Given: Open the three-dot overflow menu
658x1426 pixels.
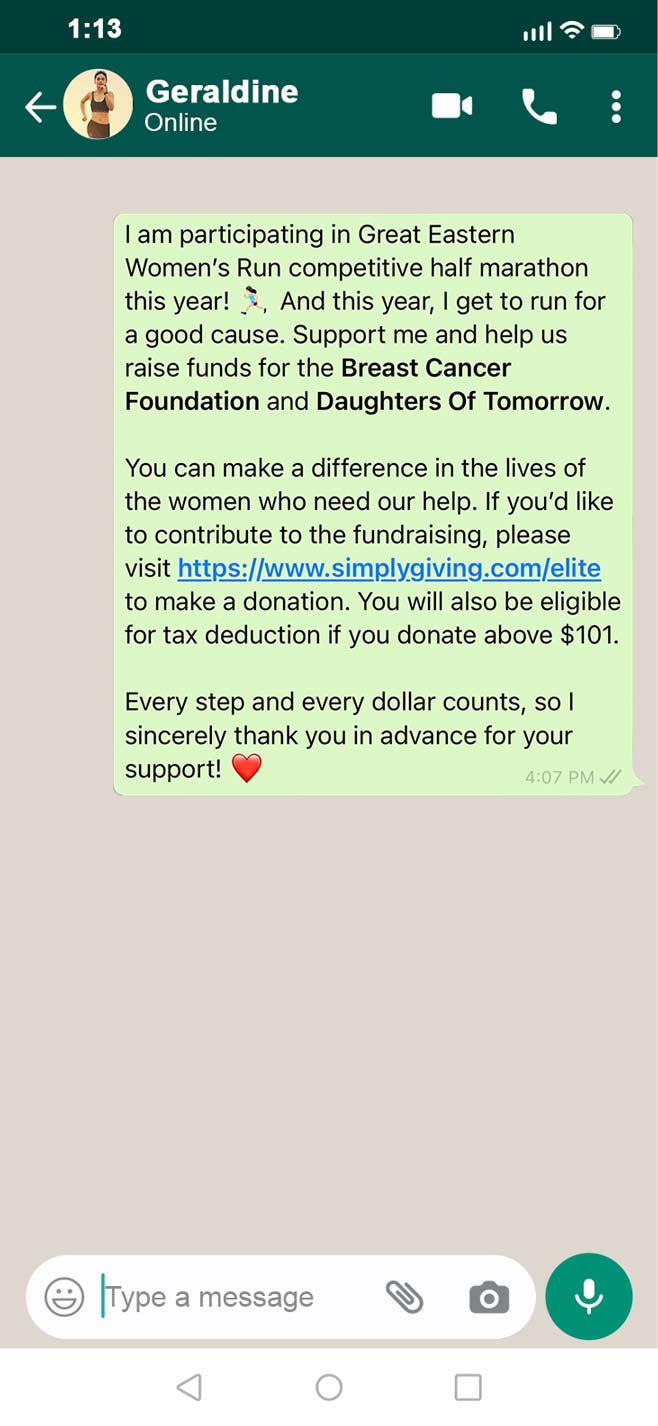Looking at the screenshot, I should [616, 106].
